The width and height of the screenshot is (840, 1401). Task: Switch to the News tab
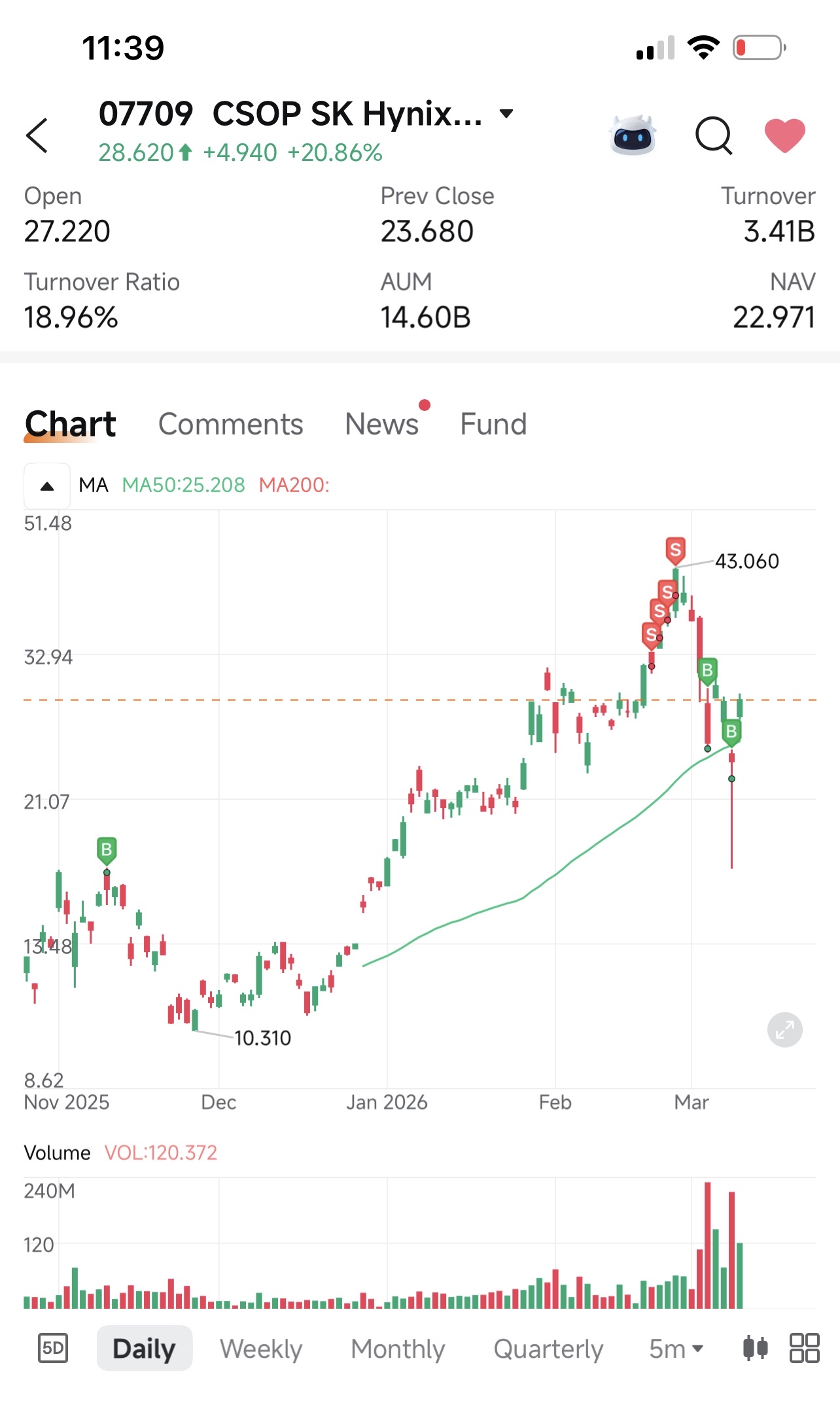coord(381,424)
